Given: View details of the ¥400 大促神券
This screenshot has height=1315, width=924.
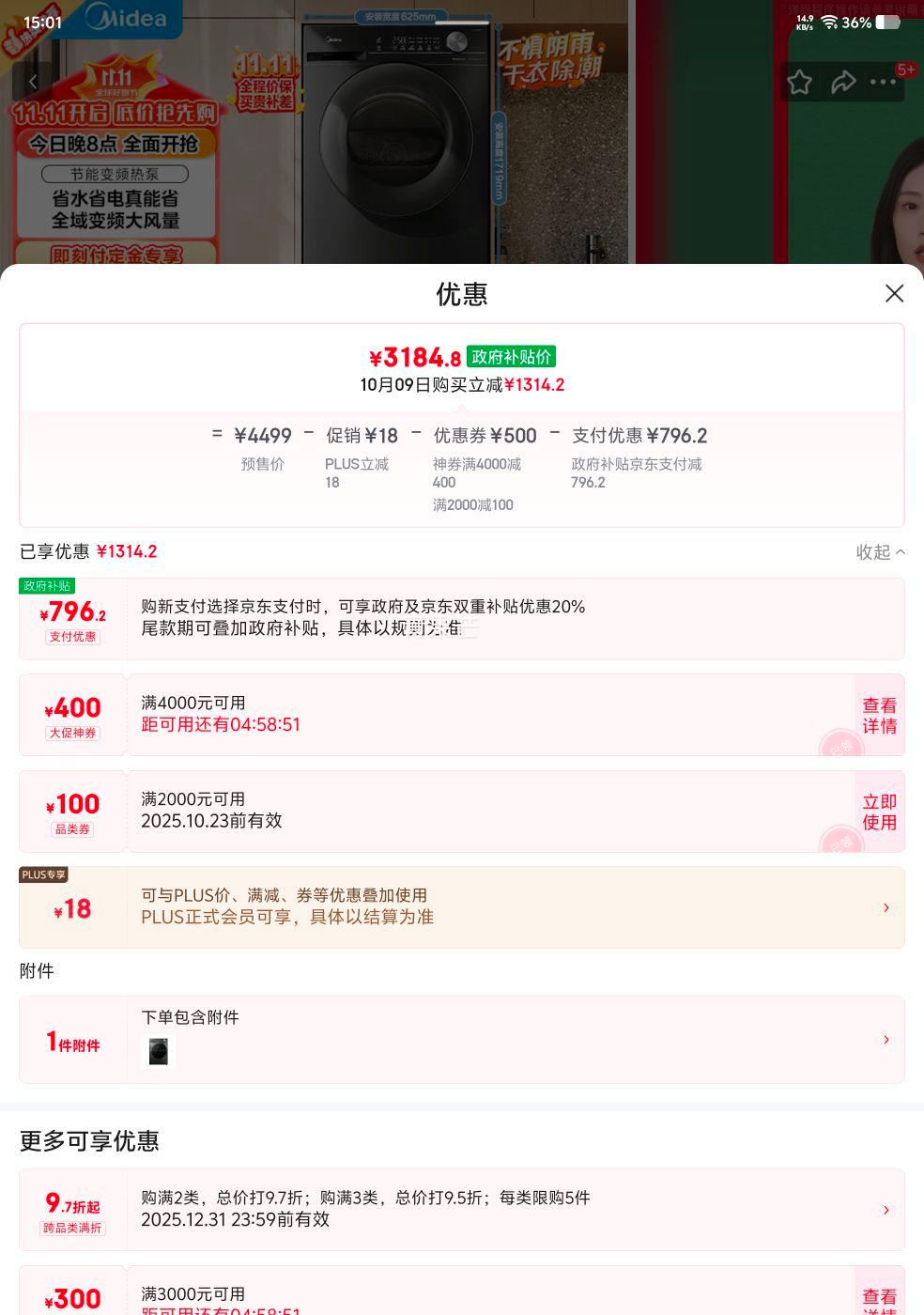Looking at the screenshot, I should 879,716.
